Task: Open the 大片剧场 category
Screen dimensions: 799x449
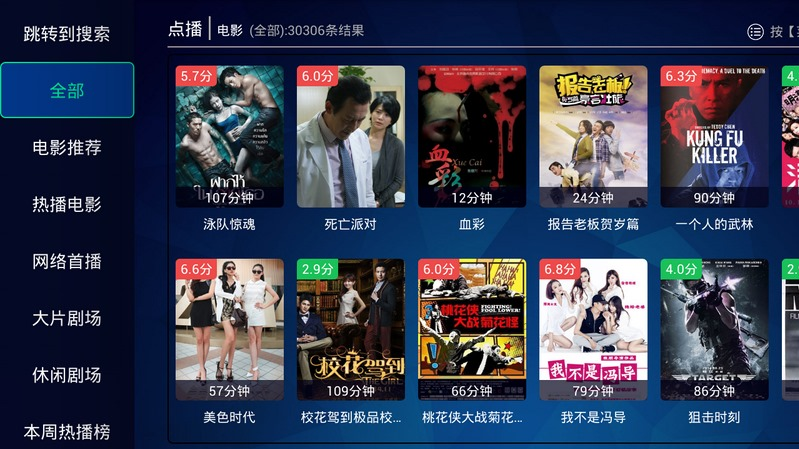Action: (x=67, y=319)
